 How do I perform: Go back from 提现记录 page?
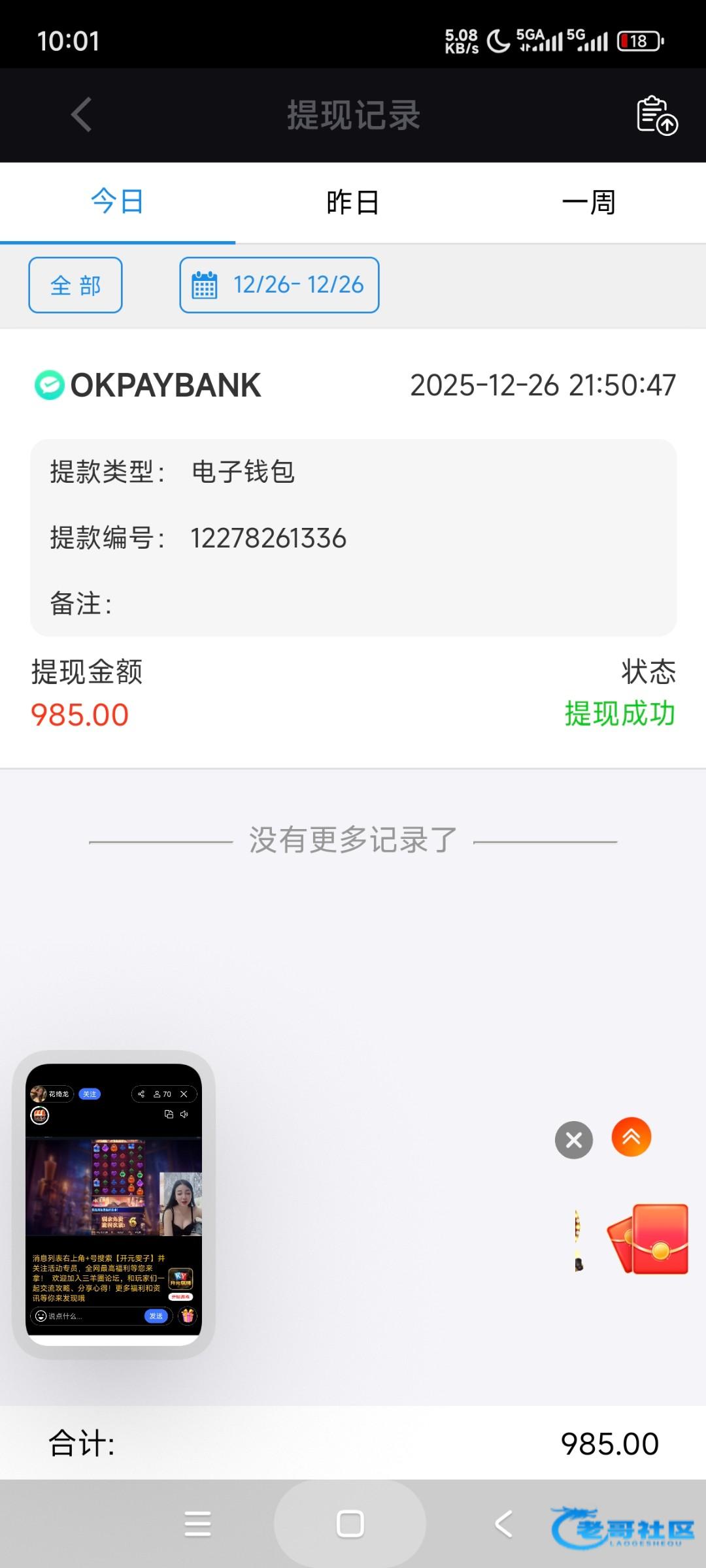[x=82, y=115]
